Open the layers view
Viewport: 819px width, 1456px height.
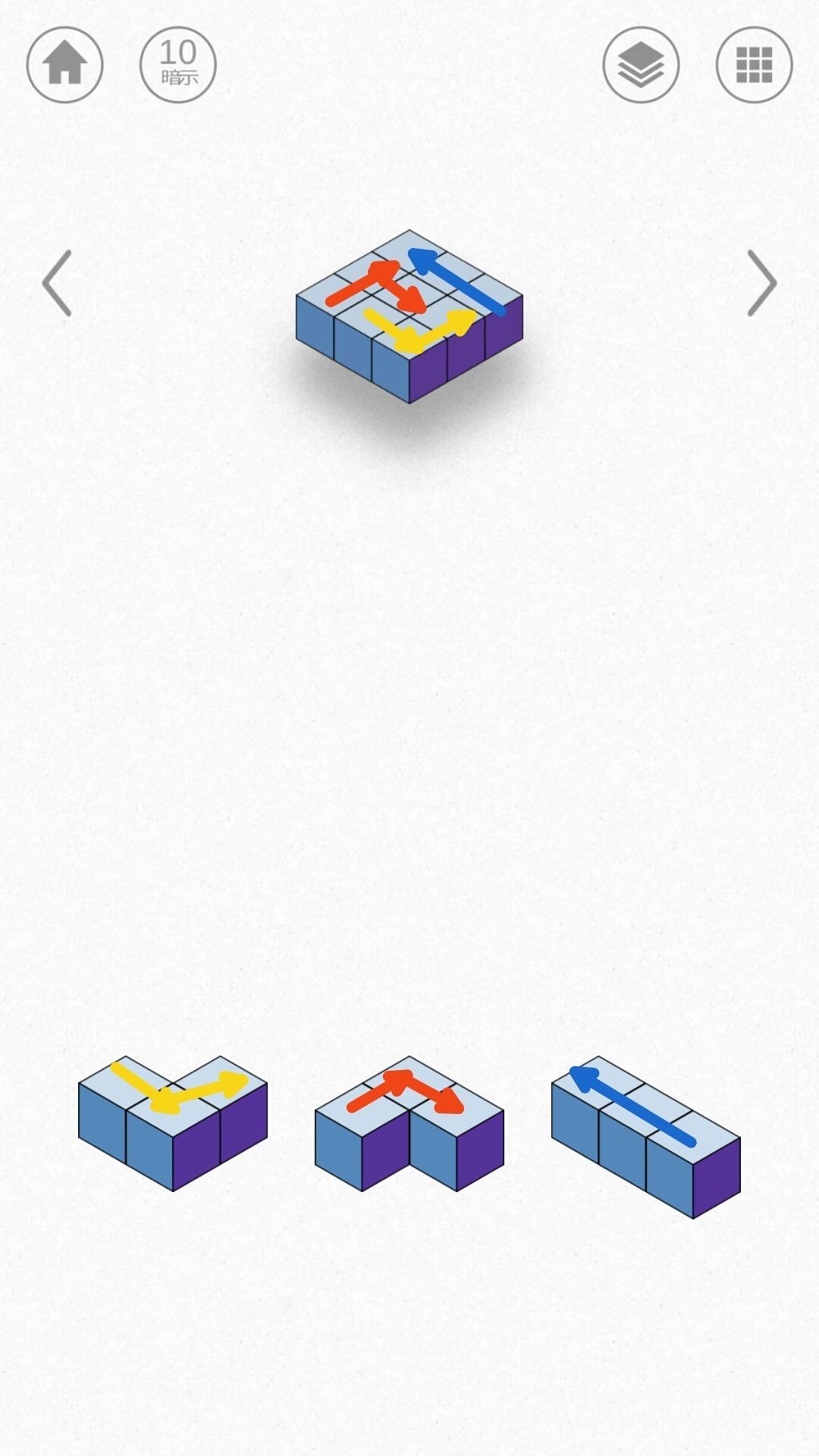[641, 64]
